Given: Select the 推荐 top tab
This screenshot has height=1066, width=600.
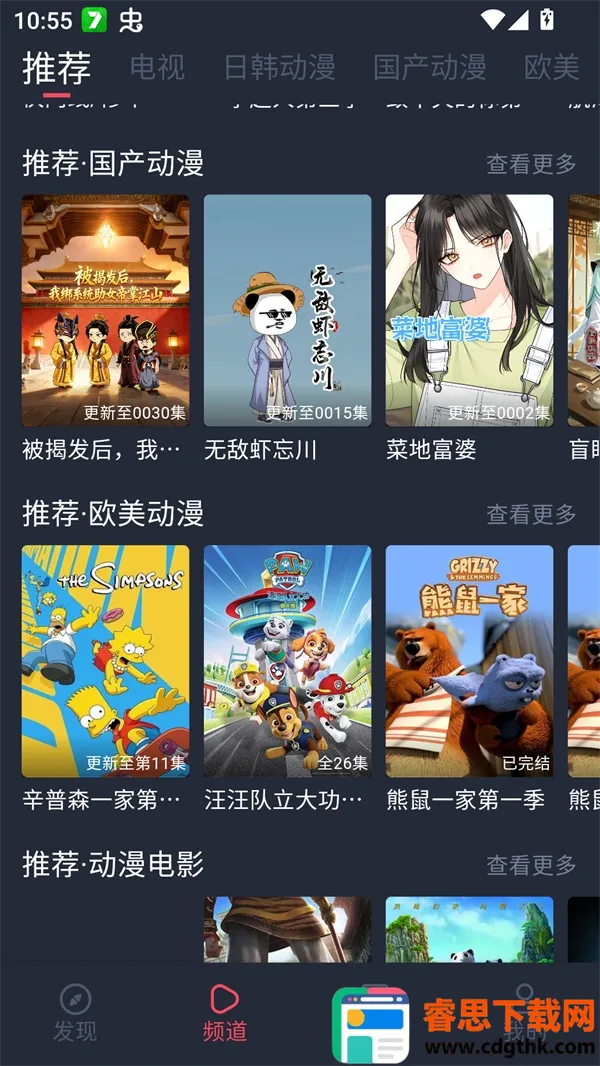Looking at the screenshot, I should coord(56,67).
